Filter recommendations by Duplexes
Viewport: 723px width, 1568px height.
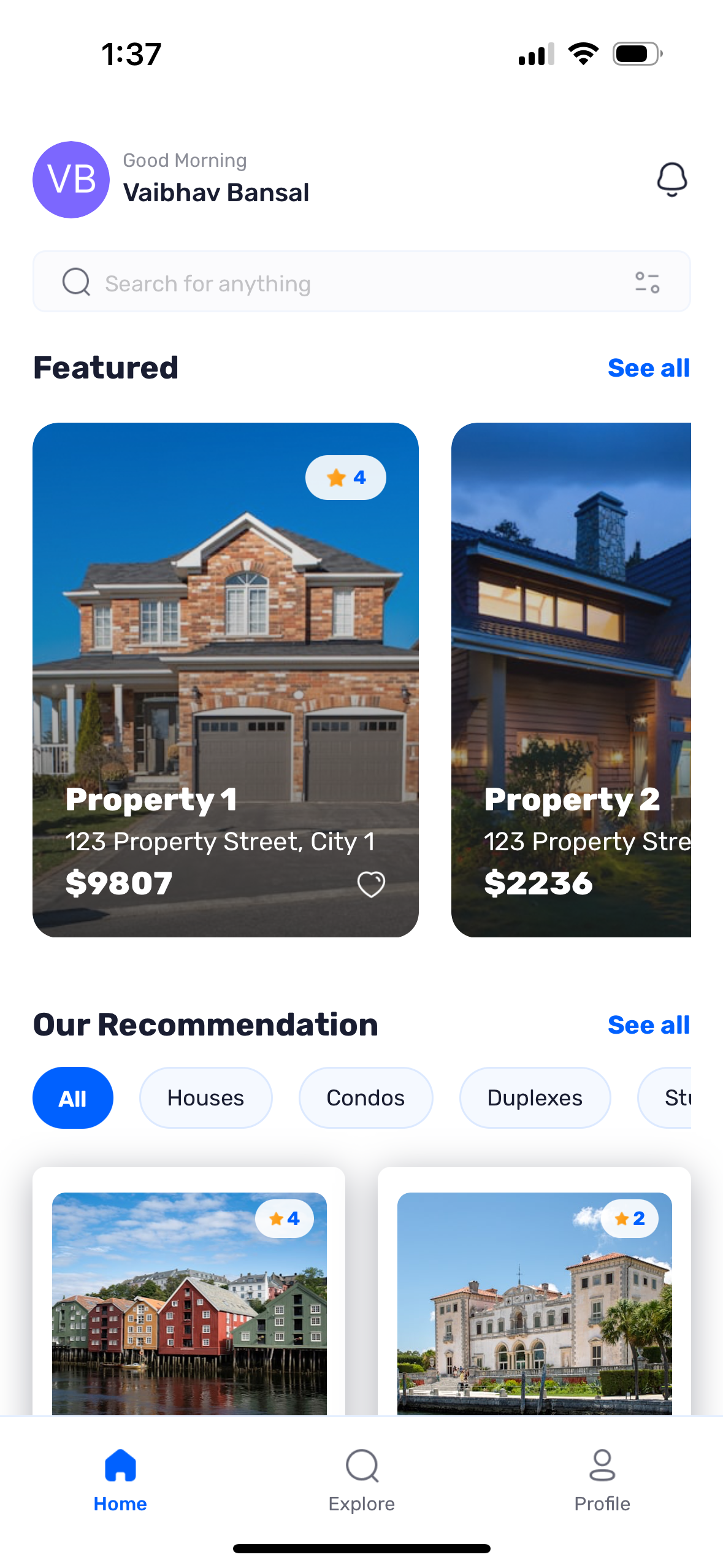coord(535,1097)
